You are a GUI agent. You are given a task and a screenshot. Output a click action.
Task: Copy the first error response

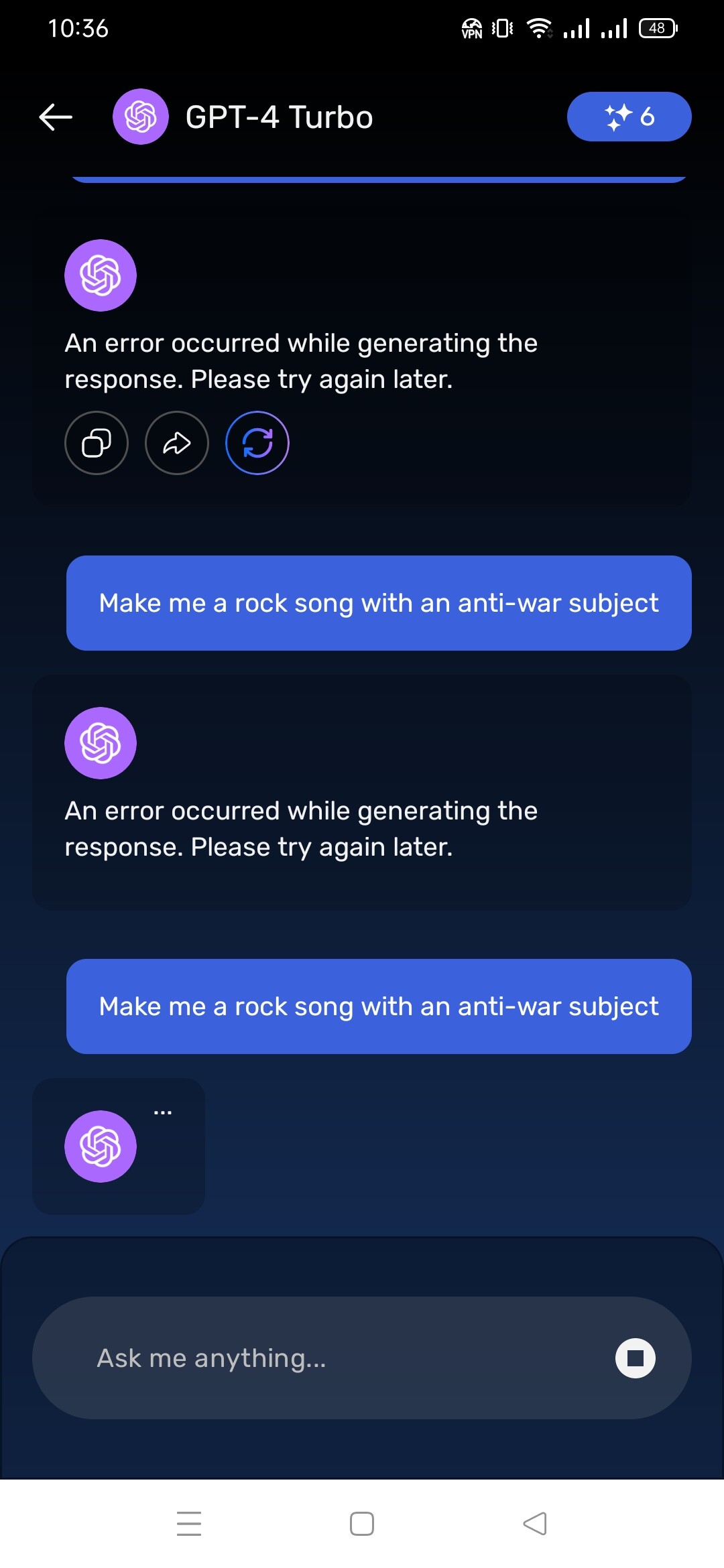pos(97,443)
